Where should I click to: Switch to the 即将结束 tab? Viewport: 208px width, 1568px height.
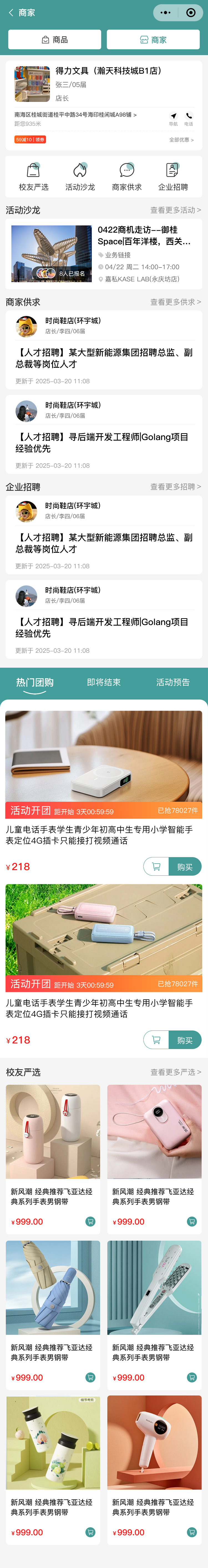pos(104,682)
